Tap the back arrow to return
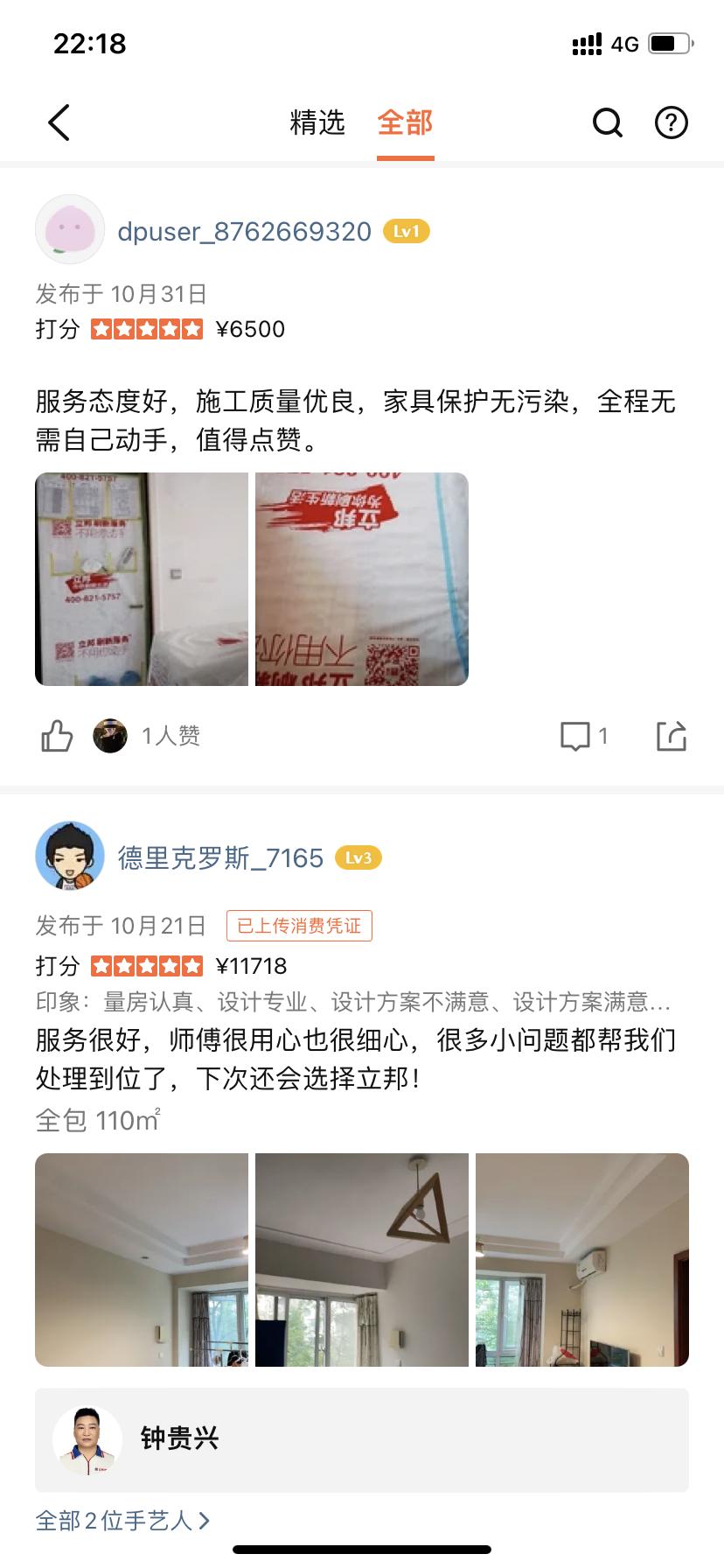 [x=58, y=122]
